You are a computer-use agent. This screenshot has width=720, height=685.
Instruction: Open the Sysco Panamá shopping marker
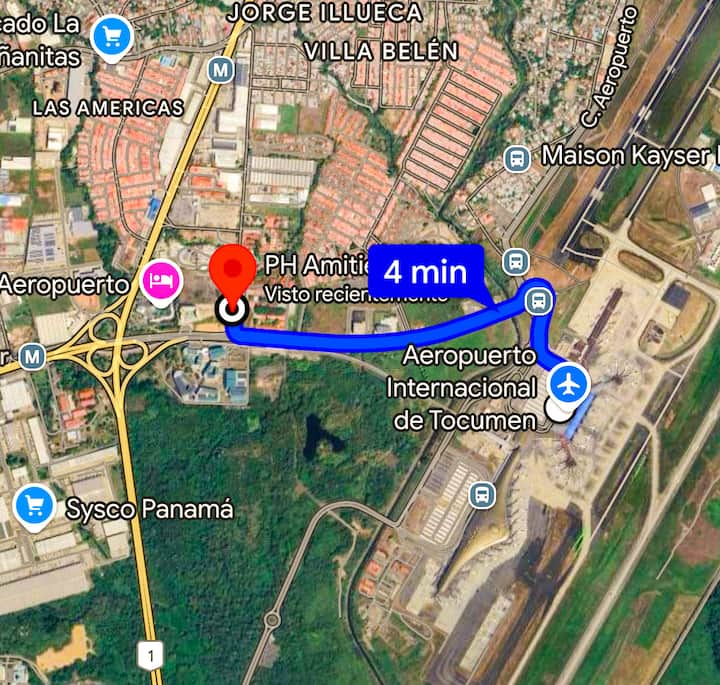coord(35,507)
